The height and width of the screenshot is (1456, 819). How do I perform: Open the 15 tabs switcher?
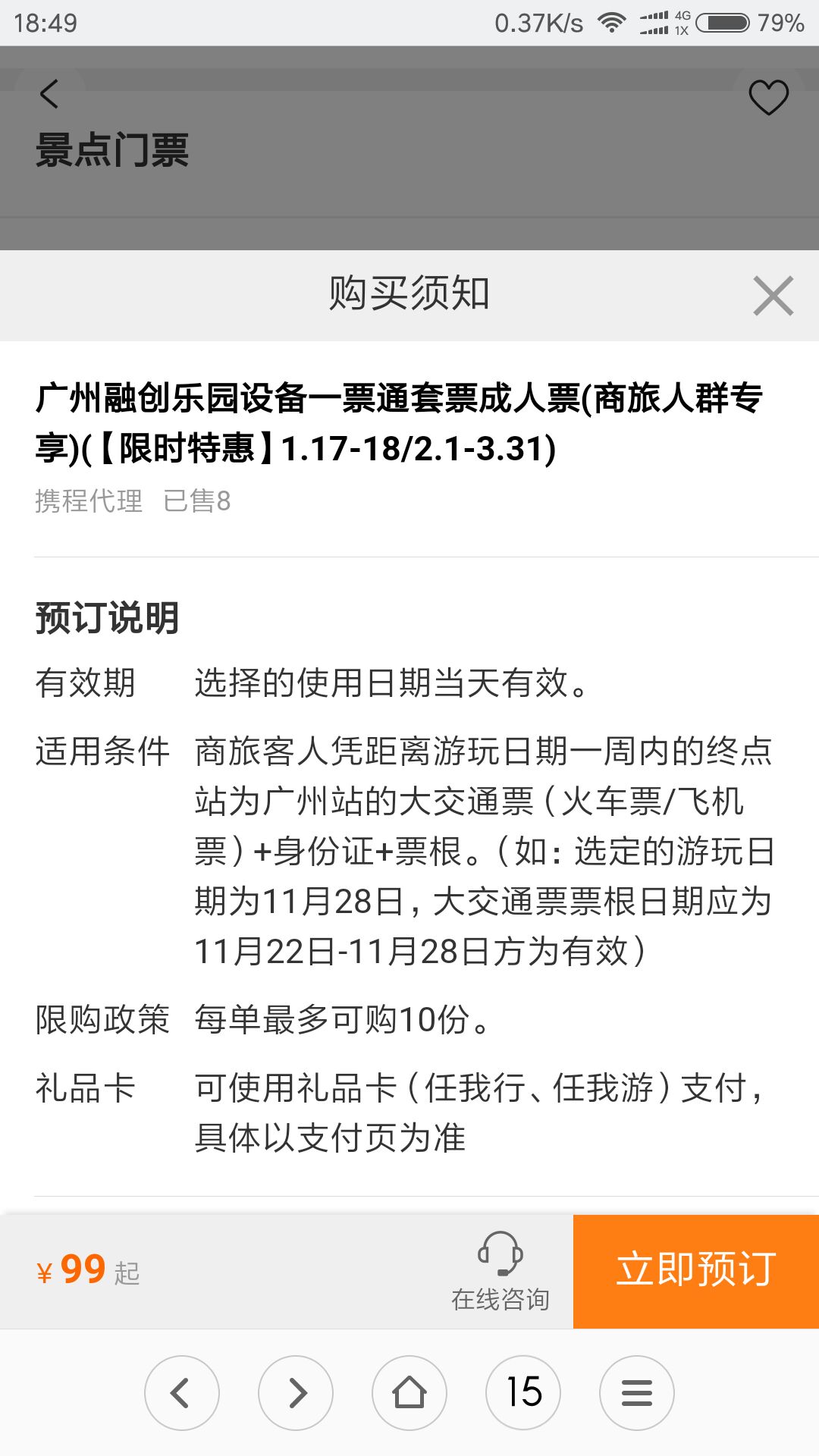click(x=523, y=1393)
